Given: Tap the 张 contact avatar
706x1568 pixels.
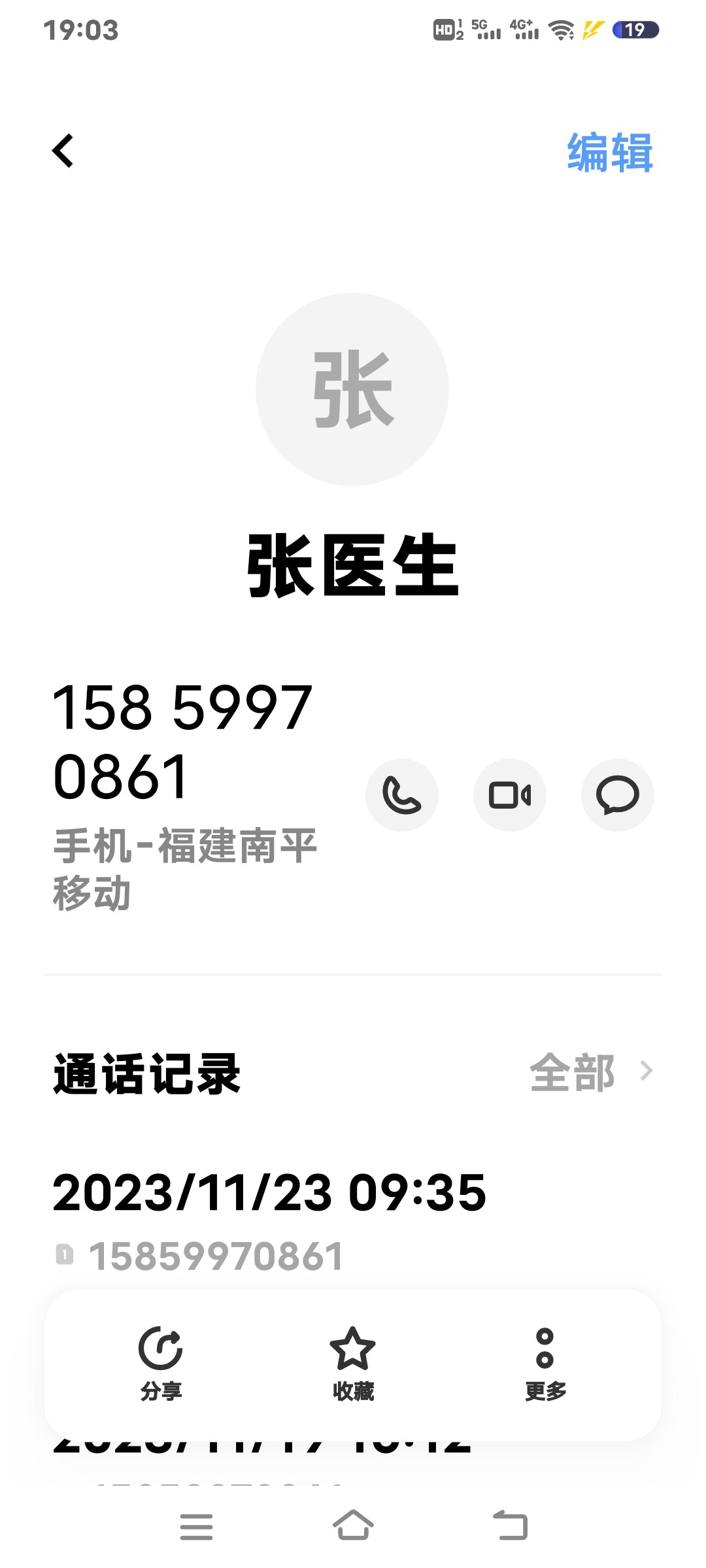Looking at the screenshot, I should coord(352,389).
